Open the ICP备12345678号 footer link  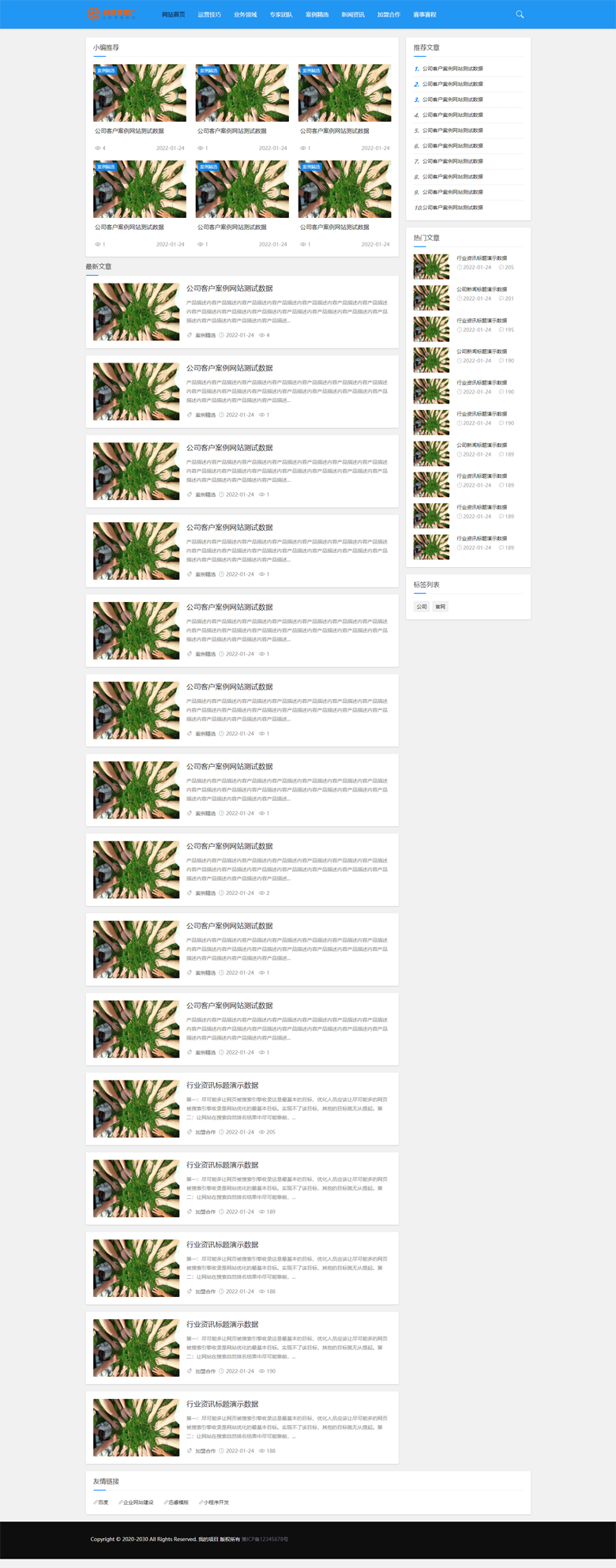coord(265,1539)
